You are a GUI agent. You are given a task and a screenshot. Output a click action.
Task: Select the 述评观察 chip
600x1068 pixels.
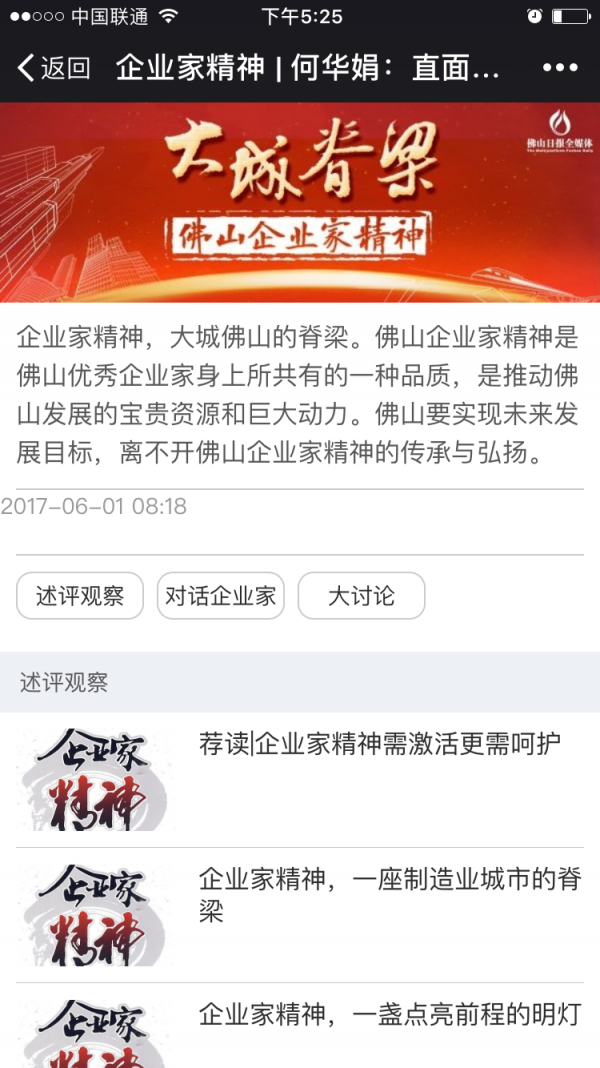pyautogui.click(x=80, y=596)
